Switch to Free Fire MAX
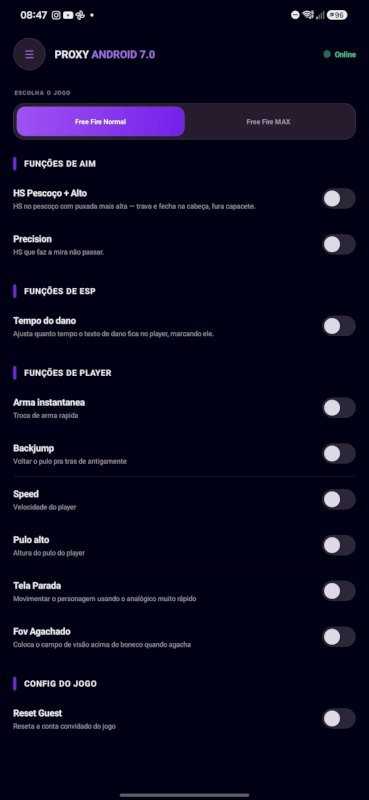This screenshot has width=369, height=800. click(x=268, y=121)
